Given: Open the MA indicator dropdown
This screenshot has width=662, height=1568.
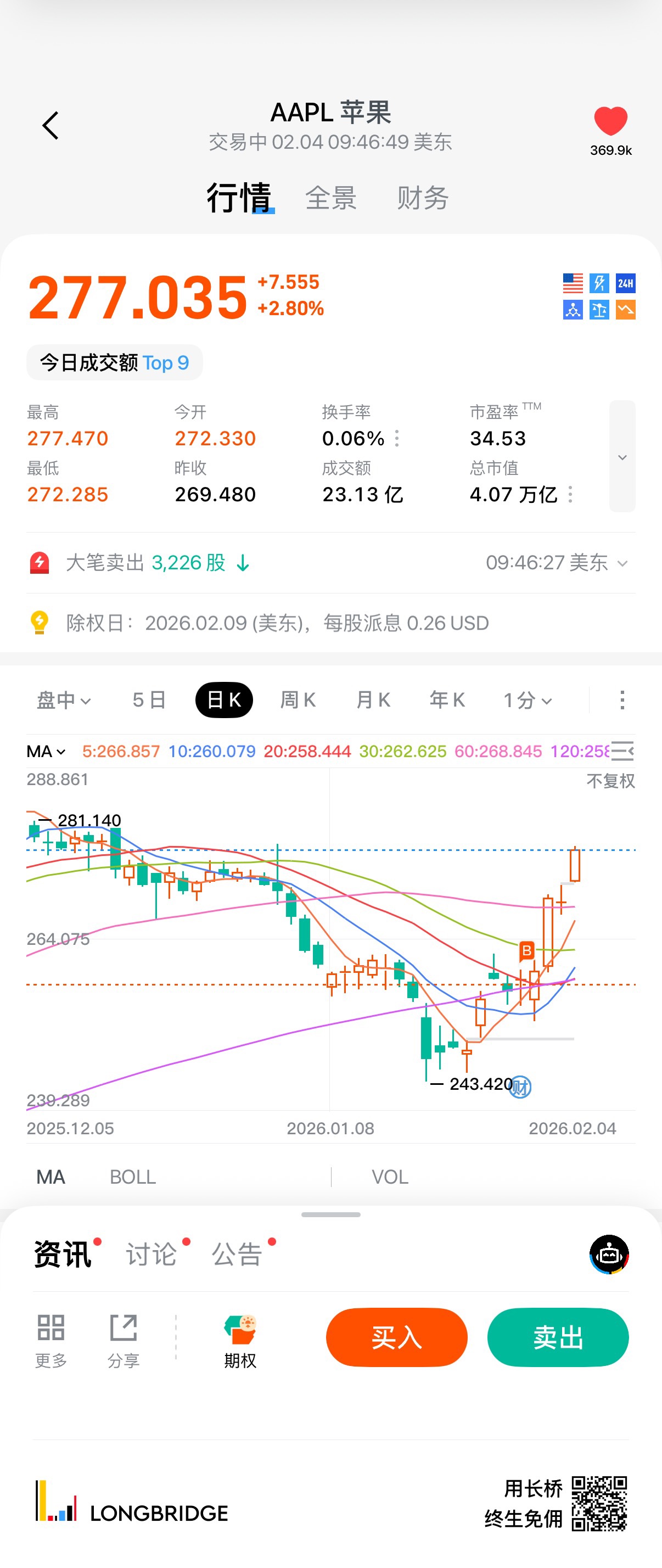Looking at the screenshot, I should tap(46, 752).
